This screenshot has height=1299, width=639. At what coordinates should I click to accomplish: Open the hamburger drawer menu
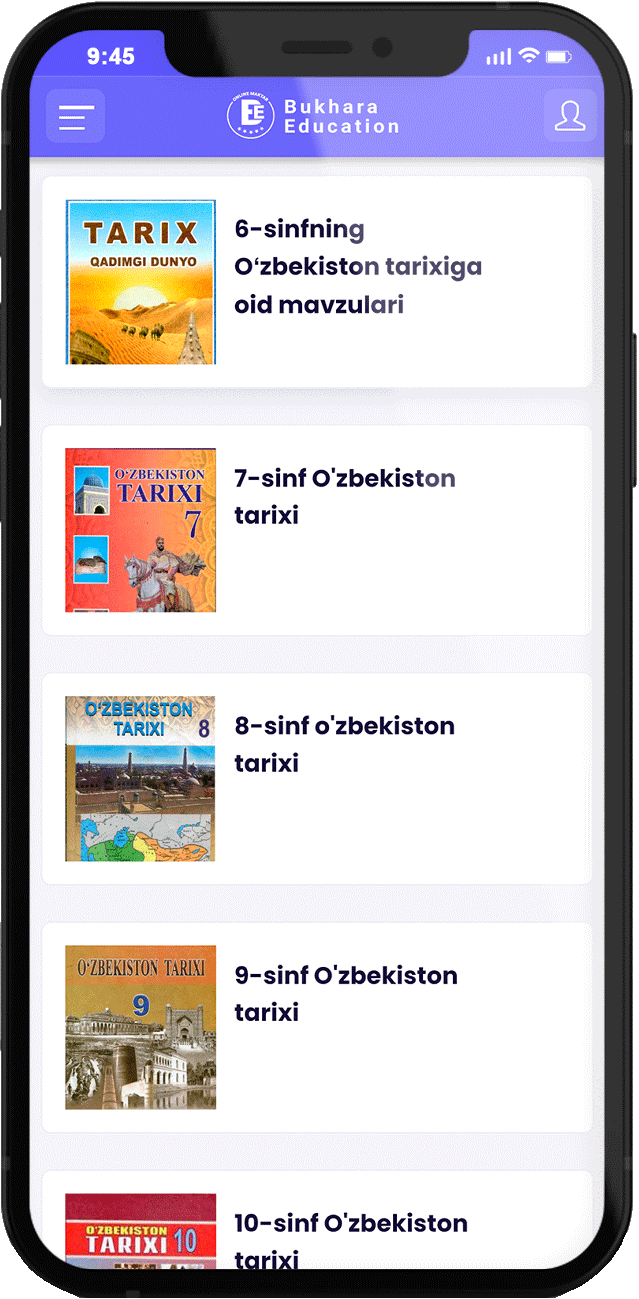(x=76, y=117)
